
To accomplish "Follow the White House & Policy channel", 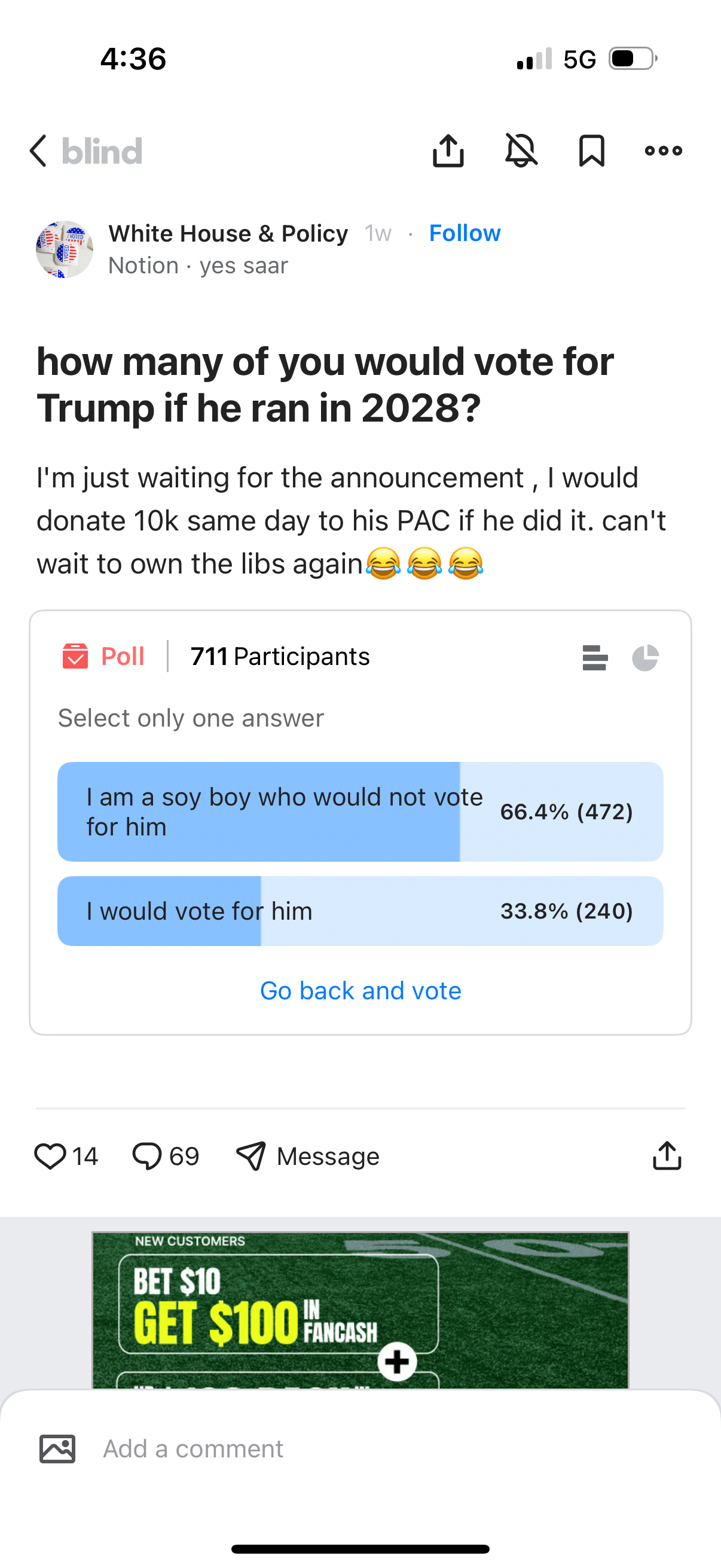I will pos(465,233).
